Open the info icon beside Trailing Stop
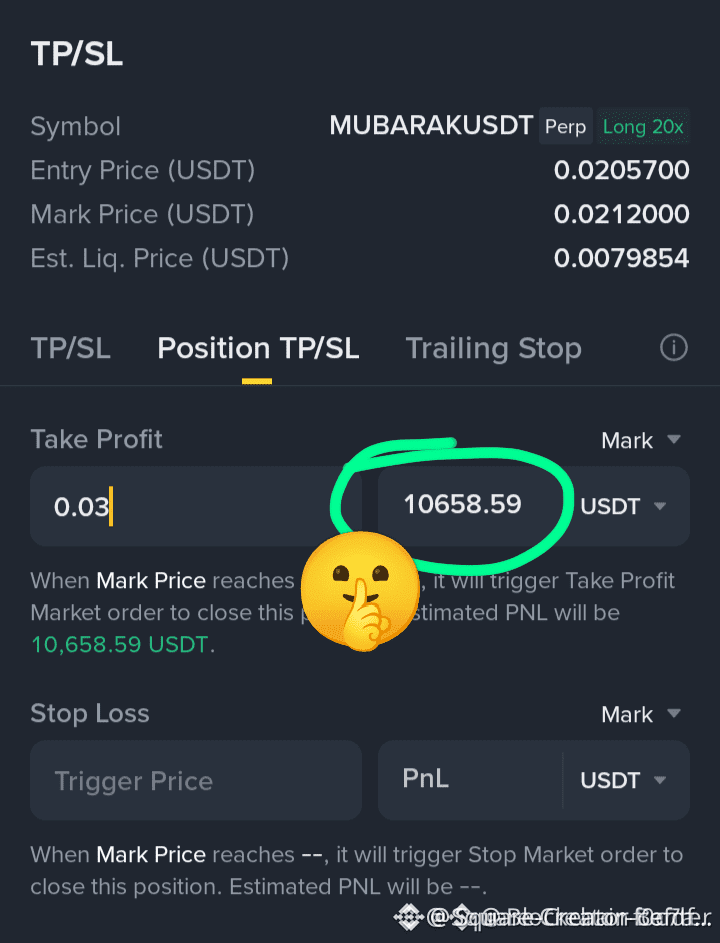Screen dimensions: 720x943 [x=674, y=348]
